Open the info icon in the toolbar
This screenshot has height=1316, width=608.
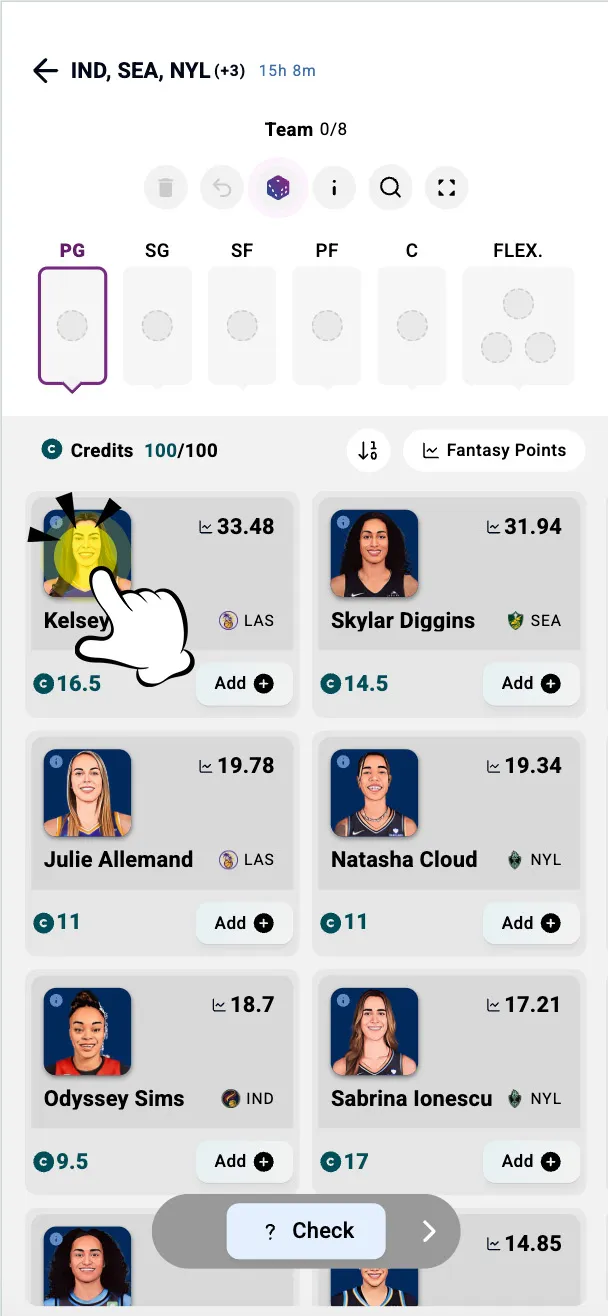coord(334,187)
